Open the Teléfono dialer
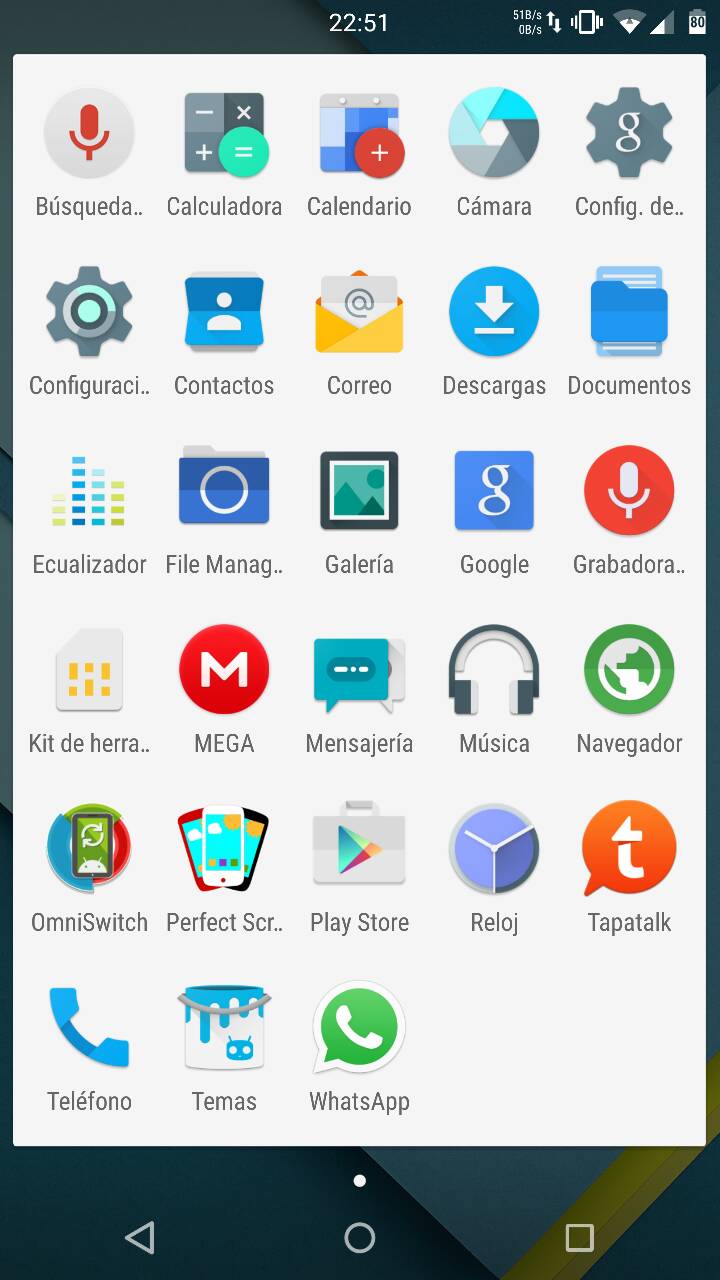The height and width of the screenshot is (1280, 720). tap(89, 1029)
